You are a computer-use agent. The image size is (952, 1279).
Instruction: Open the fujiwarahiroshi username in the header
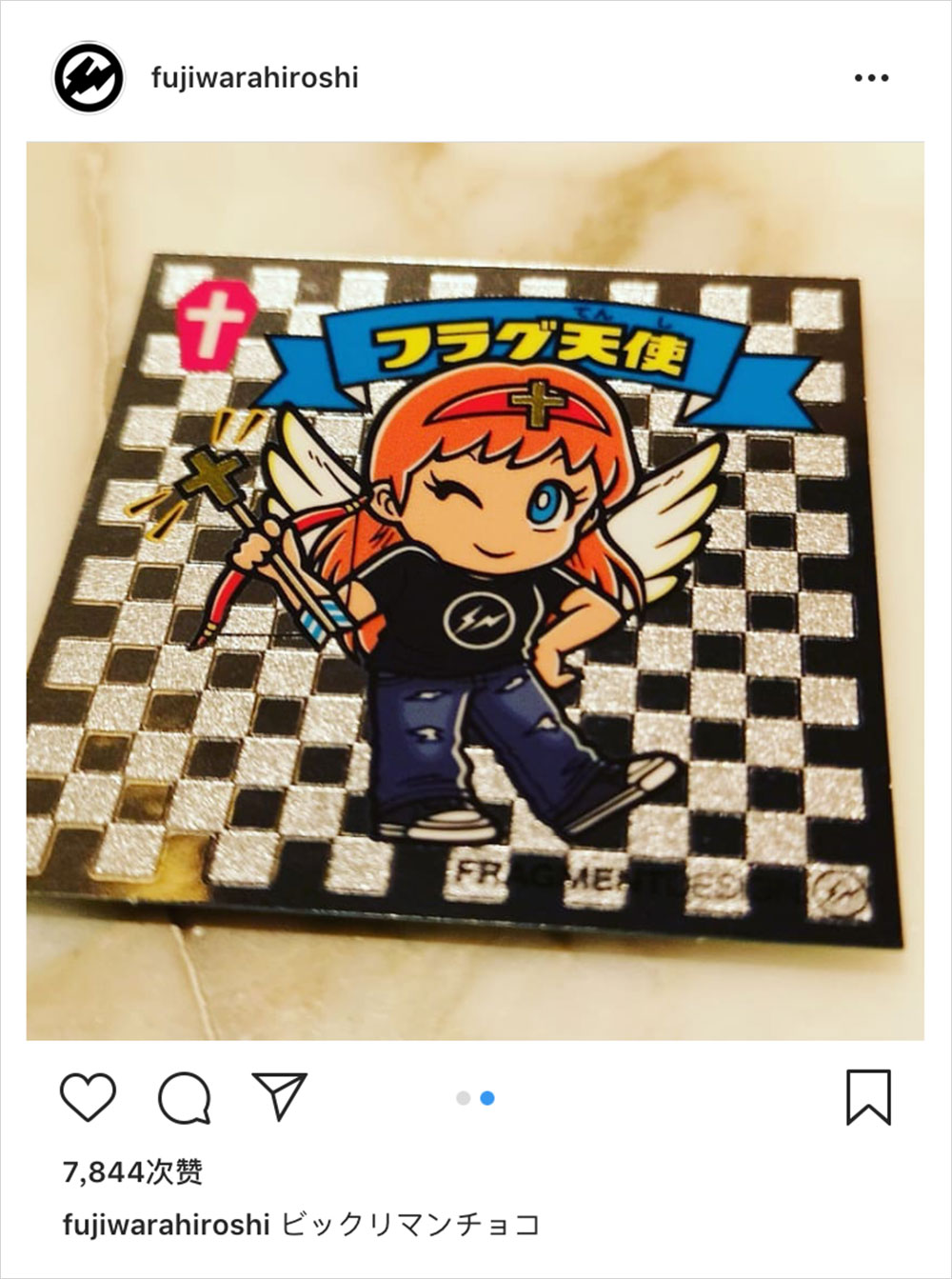[x=255, y=77]
